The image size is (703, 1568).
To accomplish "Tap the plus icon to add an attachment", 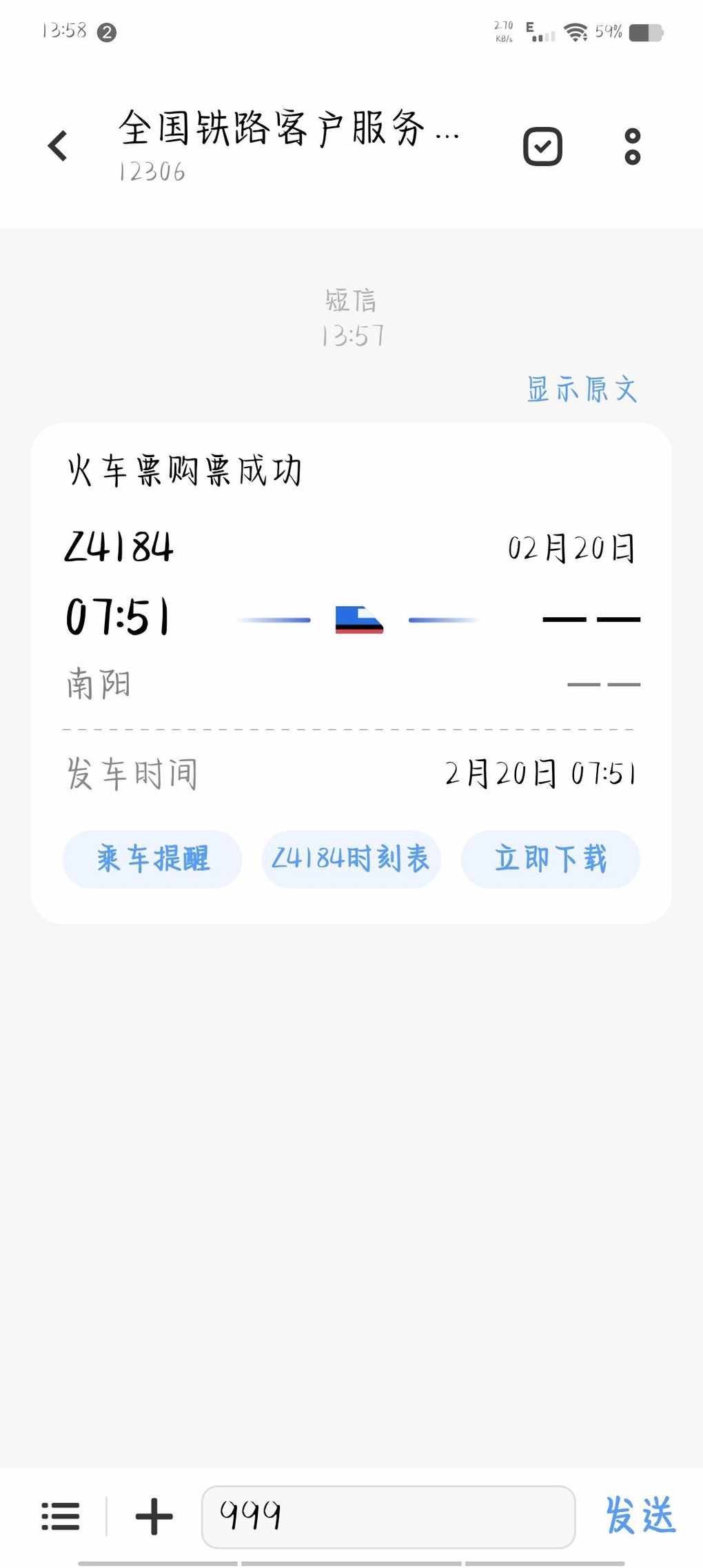I will point(154,1516).
